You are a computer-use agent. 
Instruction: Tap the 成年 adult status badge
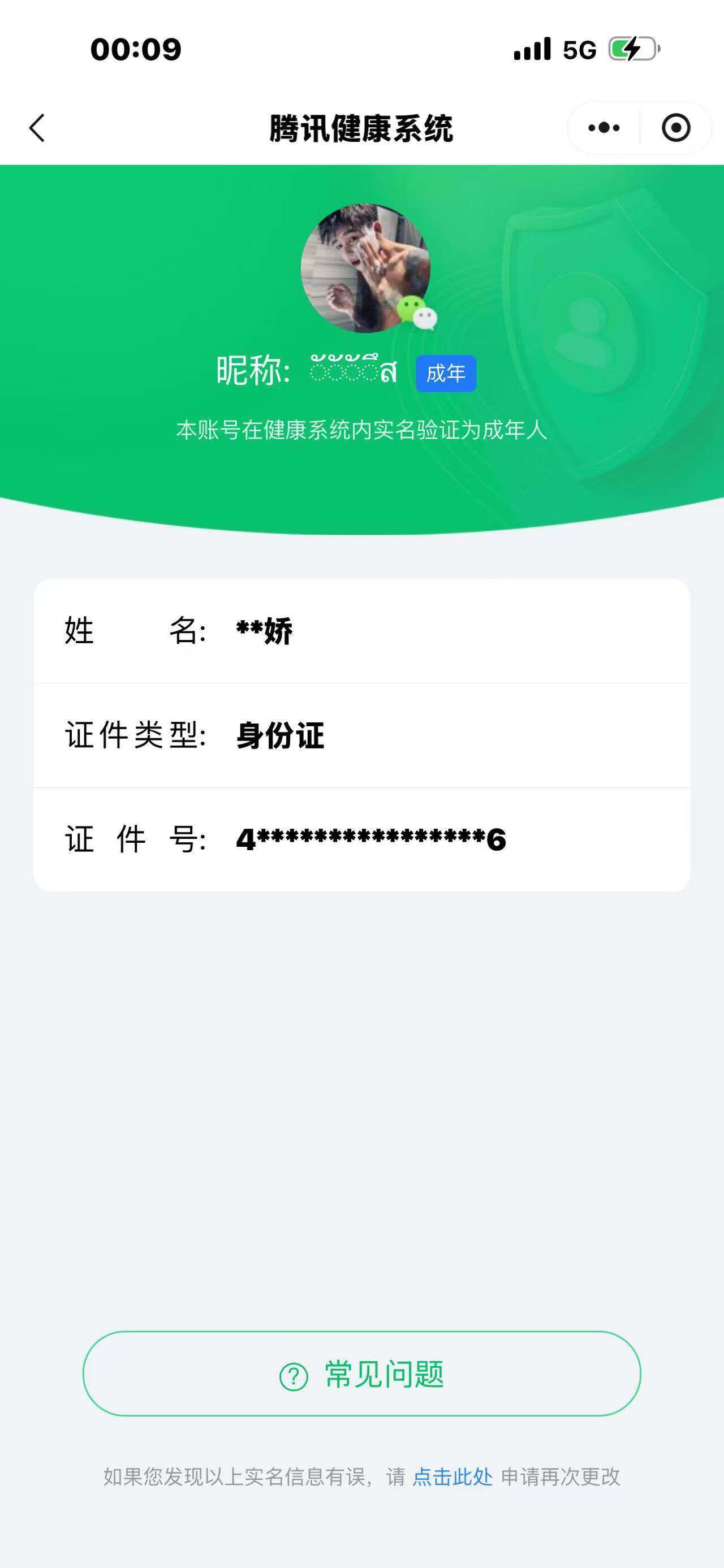point(445,374)
